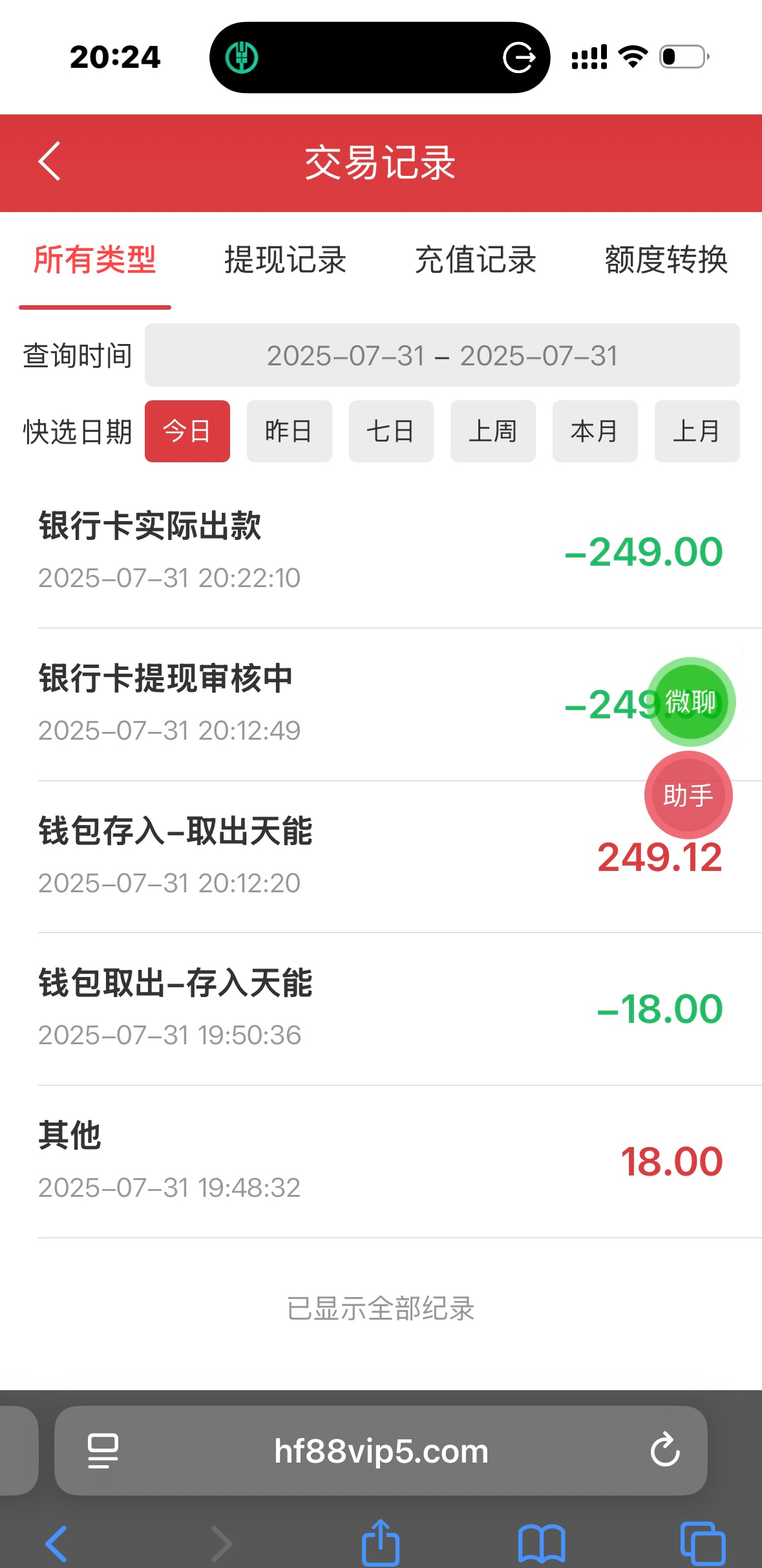
Task: Select 今日 quick date filter
Action: tap(187, 431)
